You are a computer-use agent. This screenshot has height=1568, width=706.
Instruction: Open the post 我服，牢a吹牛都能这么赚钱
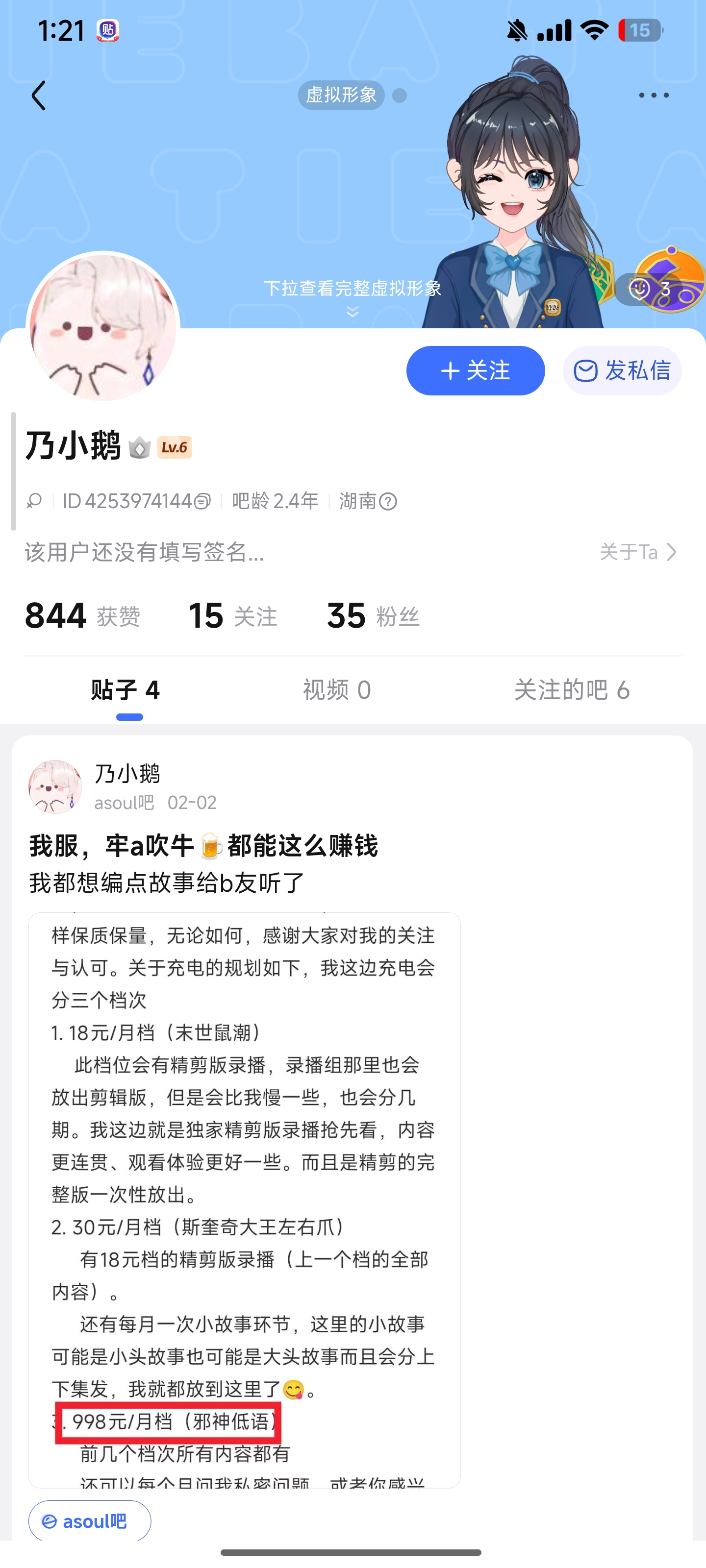pos(203,846)
